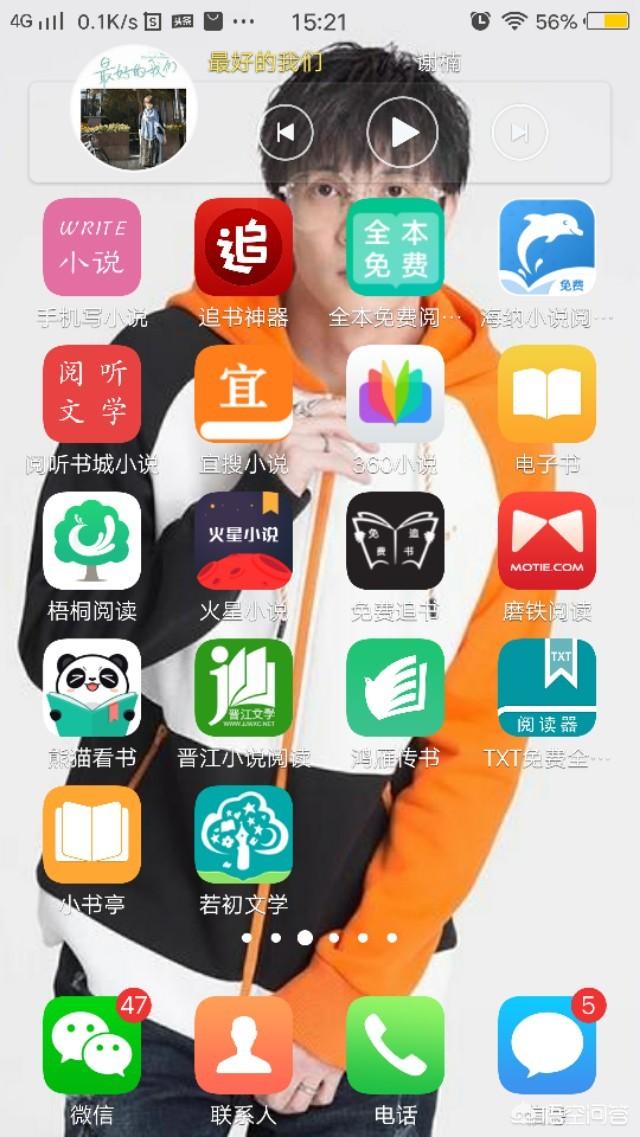640x1137 pixels.
Task: Open 全本免费阅读 app
Action: pos(395,247)
